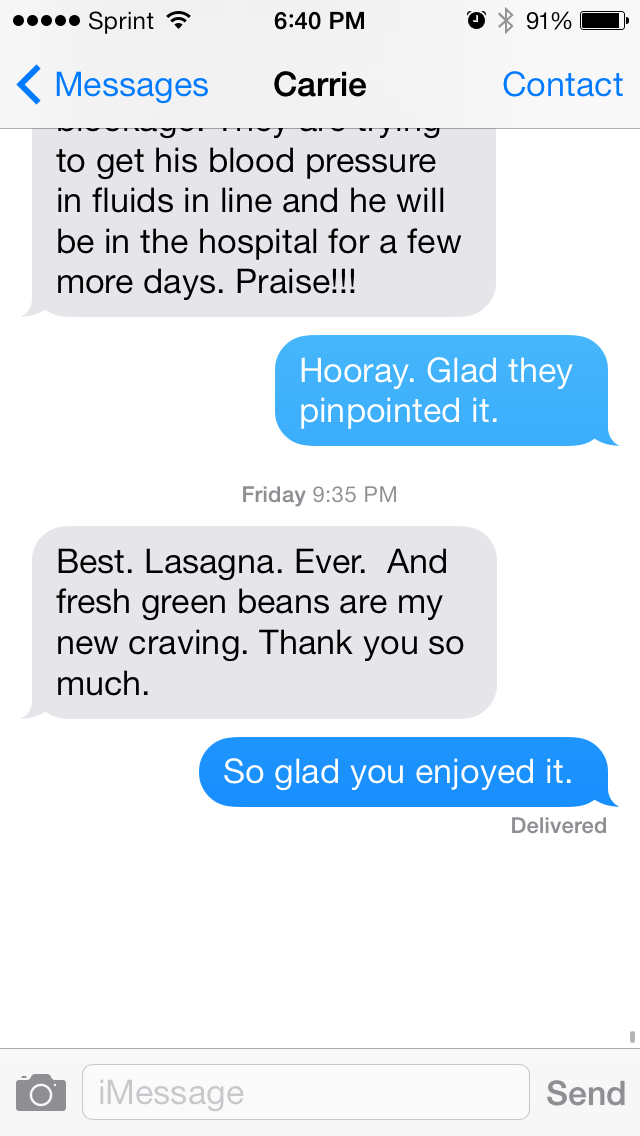Screen dimensions: 640x1136
Task: Tap the Send button
Action: tap(585, 1092)
